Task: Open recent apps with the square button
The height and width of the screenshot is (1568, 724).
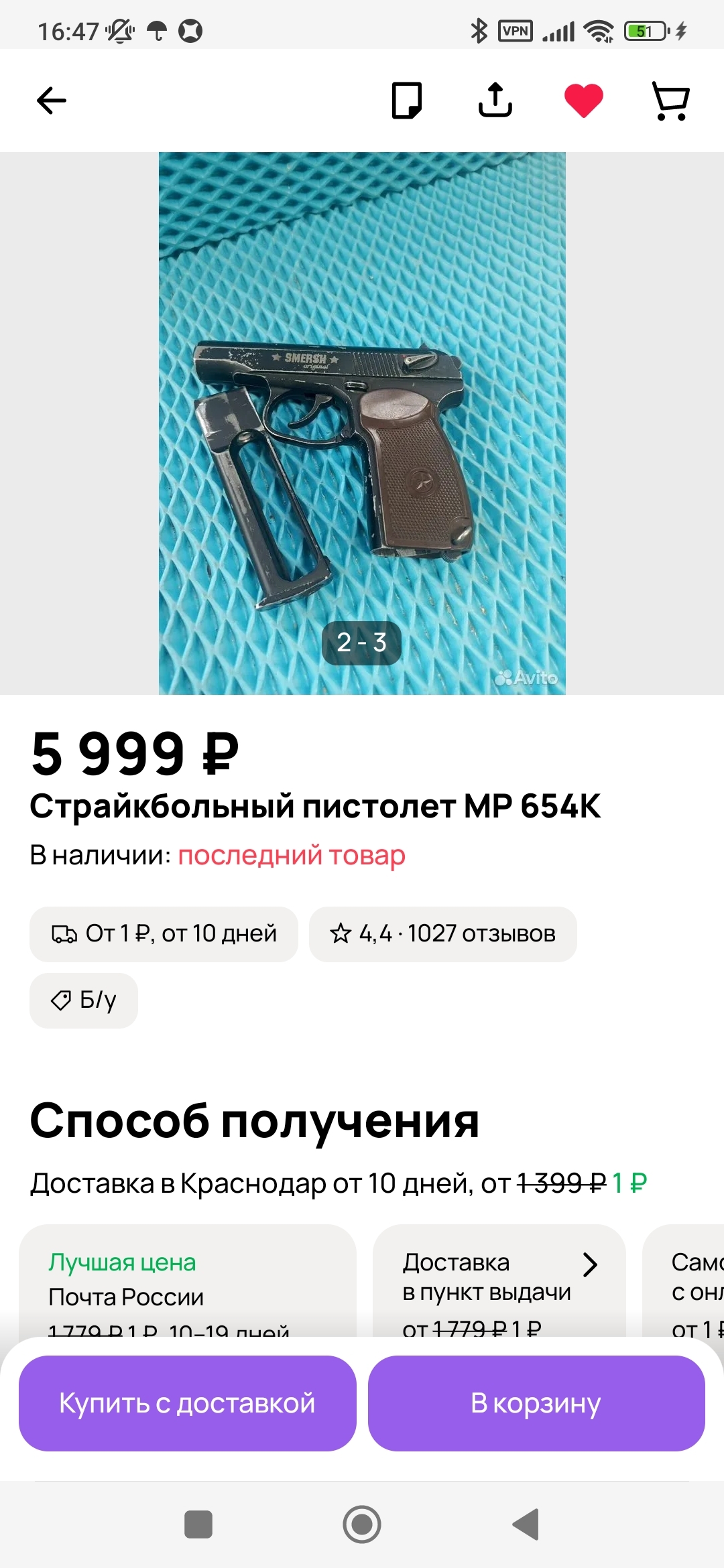Action: [198, 1524]
